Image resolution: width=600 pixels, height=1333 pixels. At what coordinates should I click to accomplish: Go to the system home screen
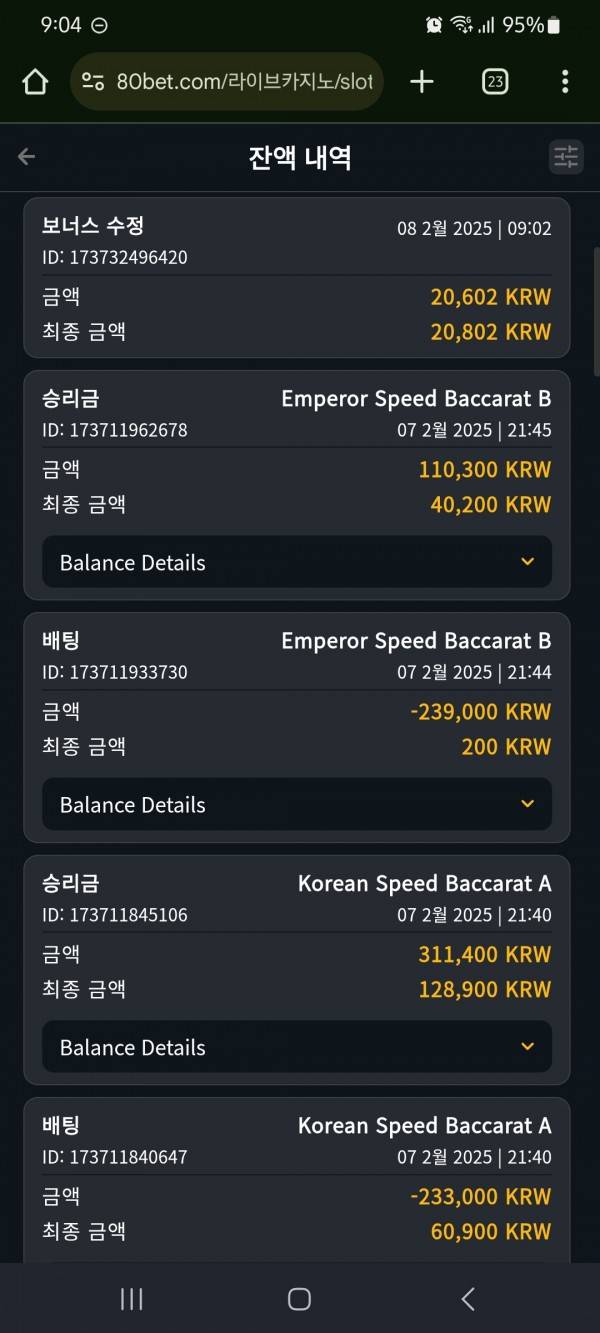click(x=299, y=1299)
